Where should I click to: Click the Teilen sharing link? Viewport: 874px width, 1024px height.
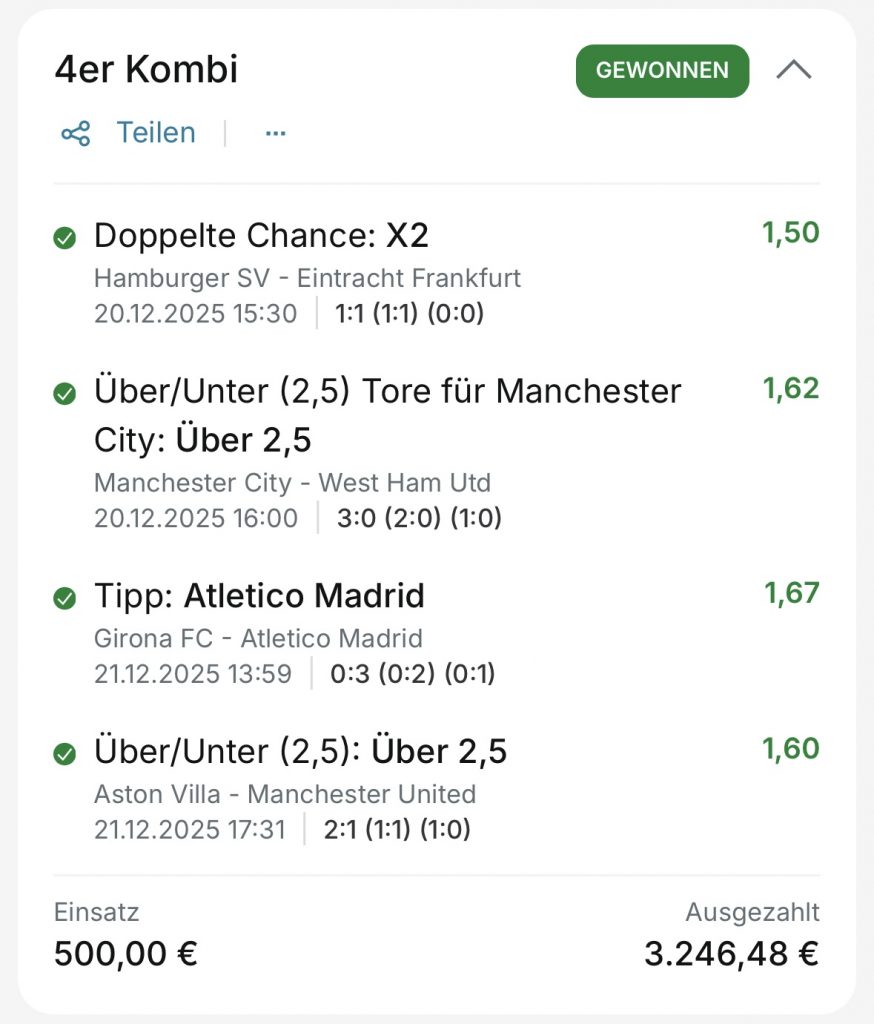pos(156,132)
